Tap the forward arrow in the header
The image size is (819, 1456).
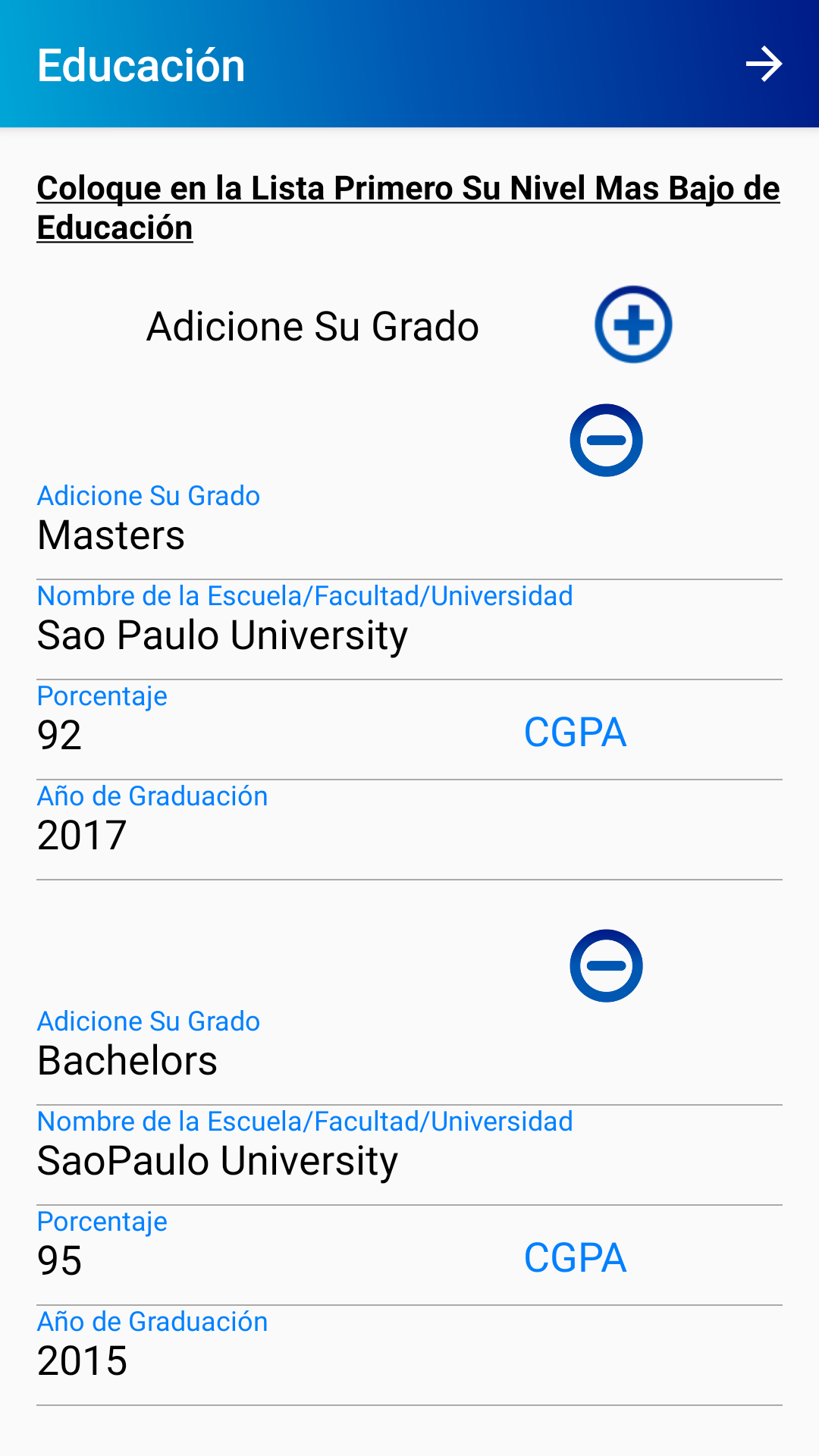[x=764, y=64]
